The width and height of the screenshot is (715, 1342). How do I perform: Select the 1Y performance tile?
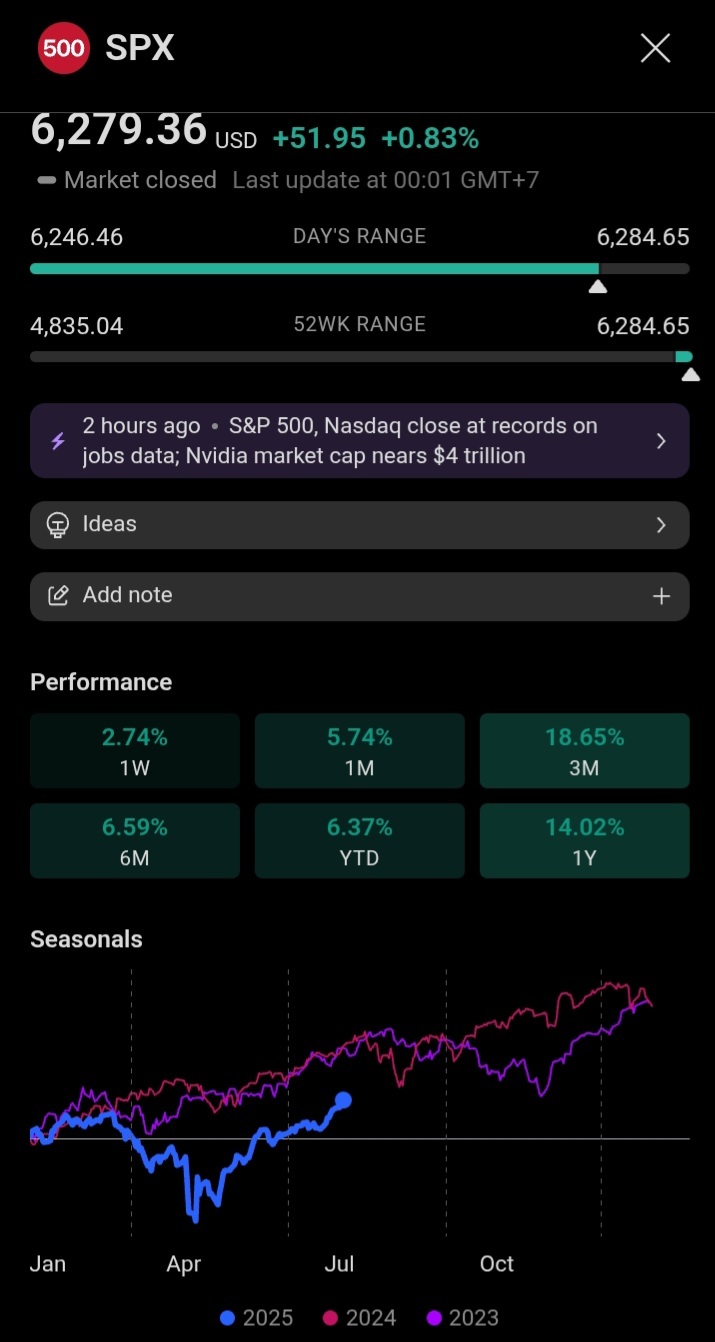tap(585, 841)
